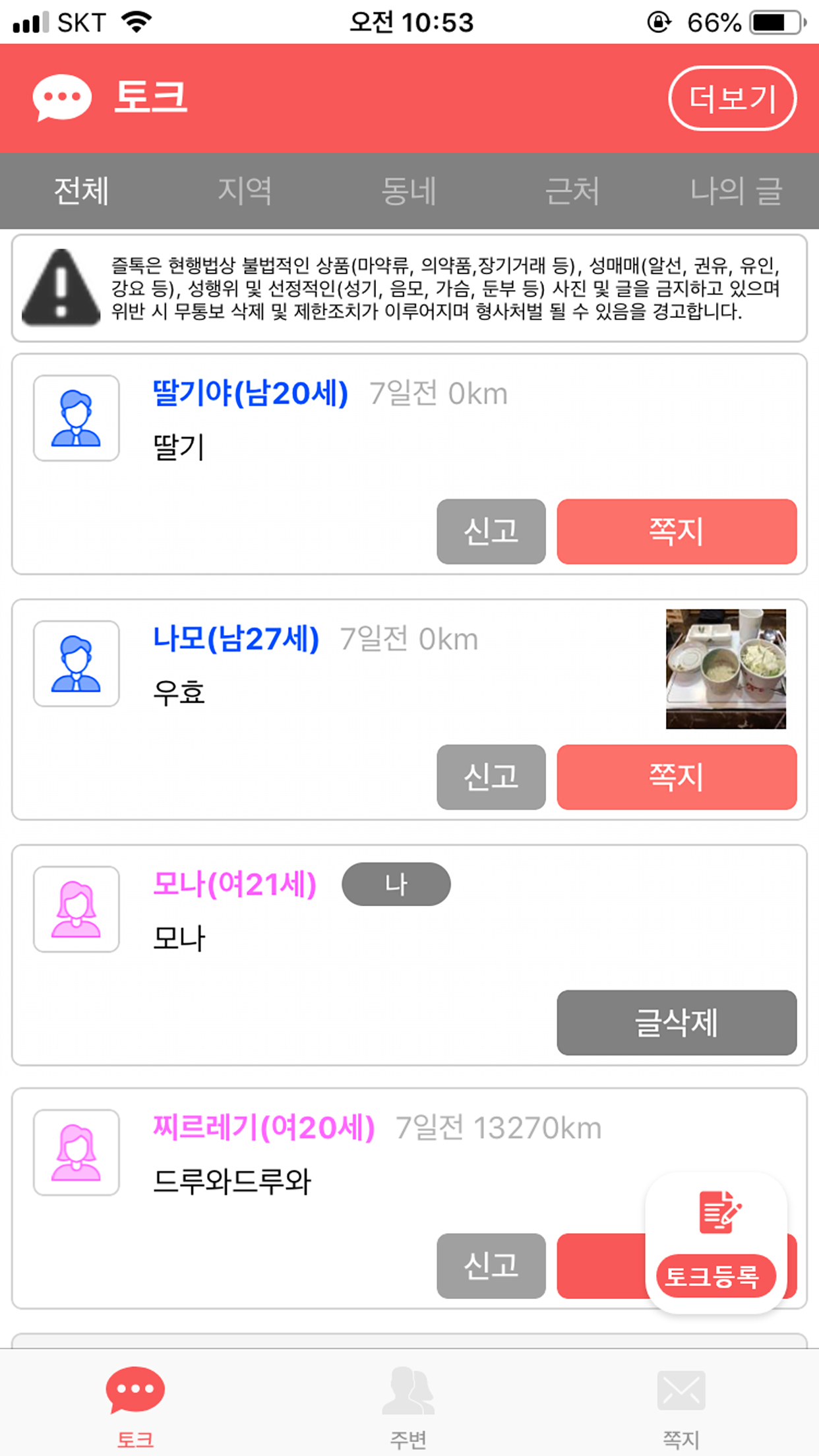Send a 쪽지 to 딸기야

point(677,531)
